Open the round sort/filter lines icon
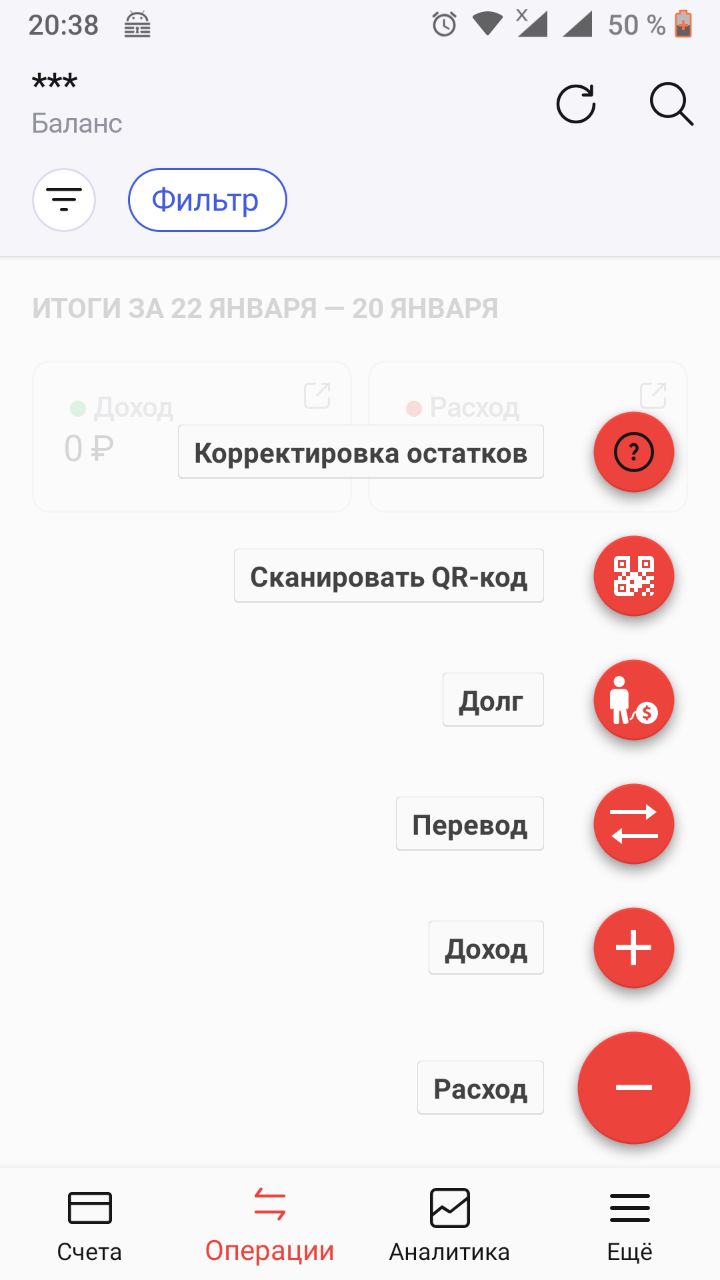This screenshot has width=720, height=1280. click(64, 200)
